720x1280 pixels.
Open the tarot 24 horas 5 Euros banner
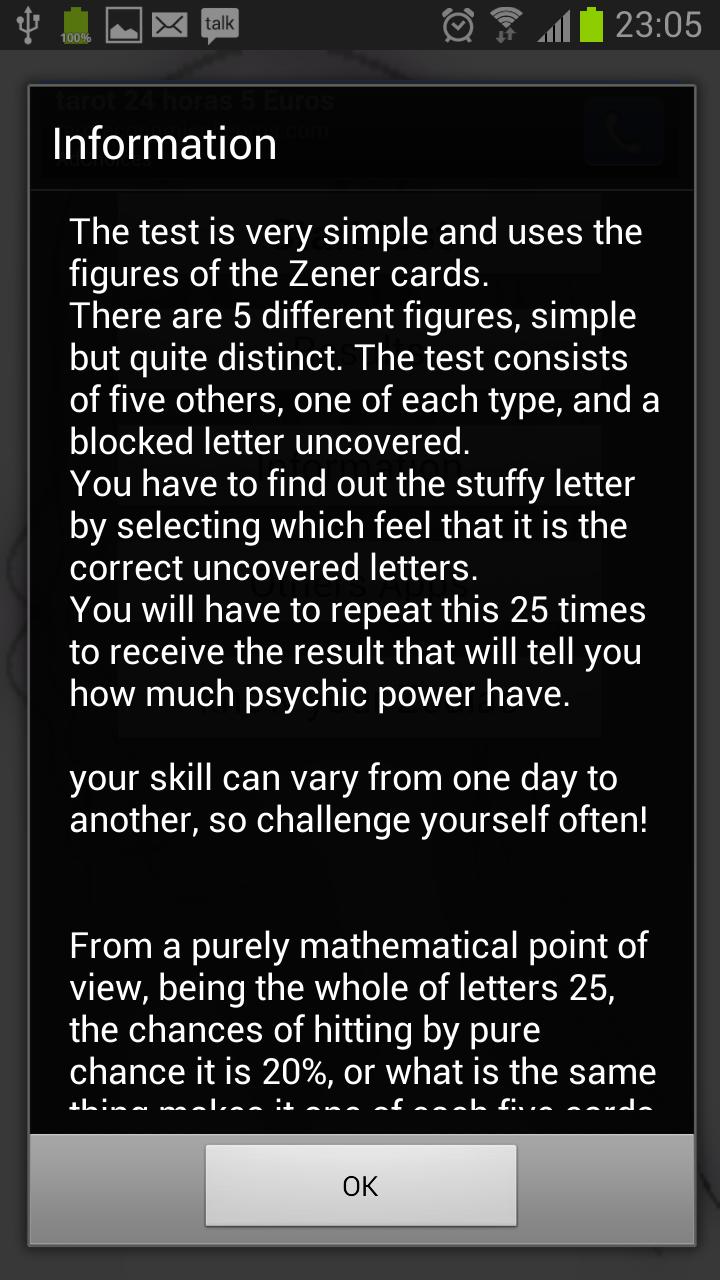pos(200,100)
